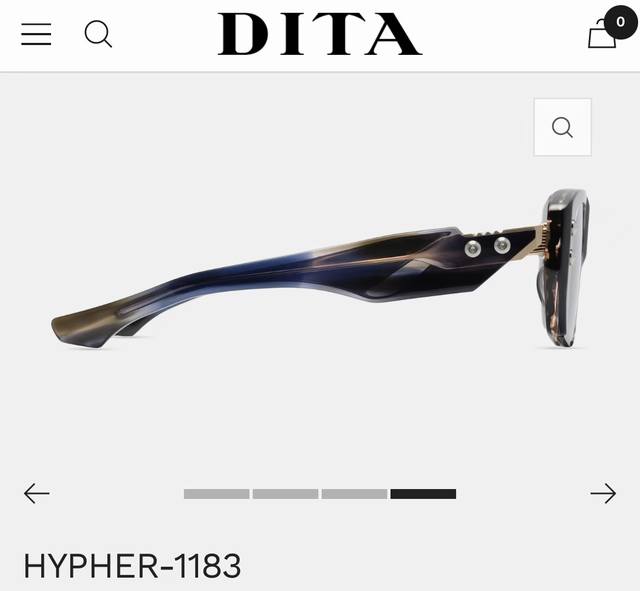Show the previous product image

coord(37,493)
